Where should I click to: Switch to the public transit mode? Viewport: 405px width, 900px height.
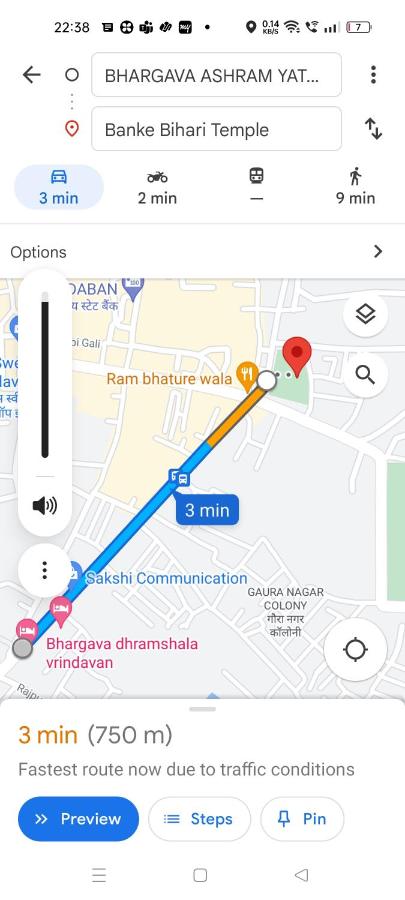(256, 187)
